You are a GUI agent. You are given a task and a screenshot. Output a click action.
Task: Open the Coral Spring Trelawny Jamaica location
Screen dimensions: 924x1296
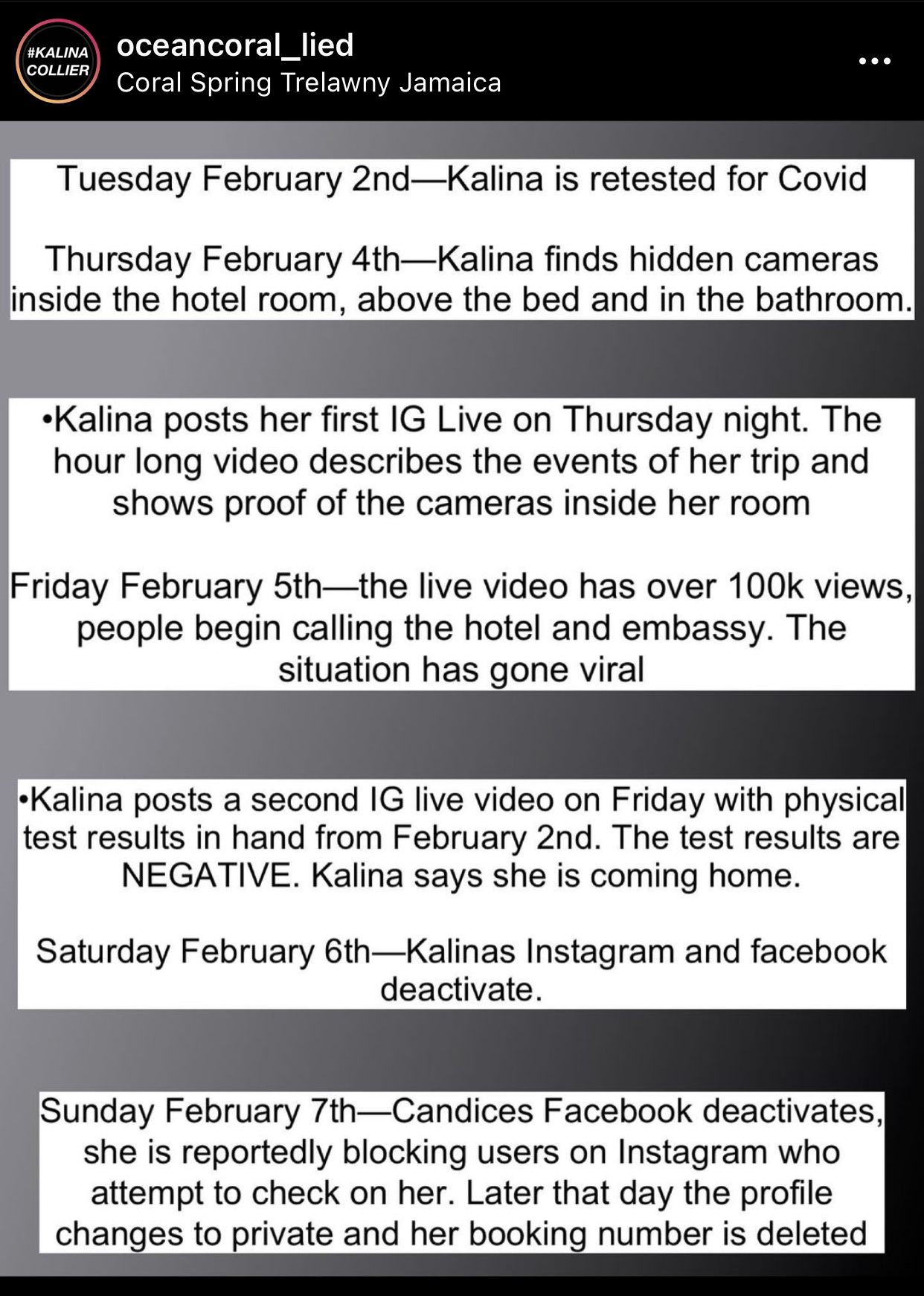point(309,83)
